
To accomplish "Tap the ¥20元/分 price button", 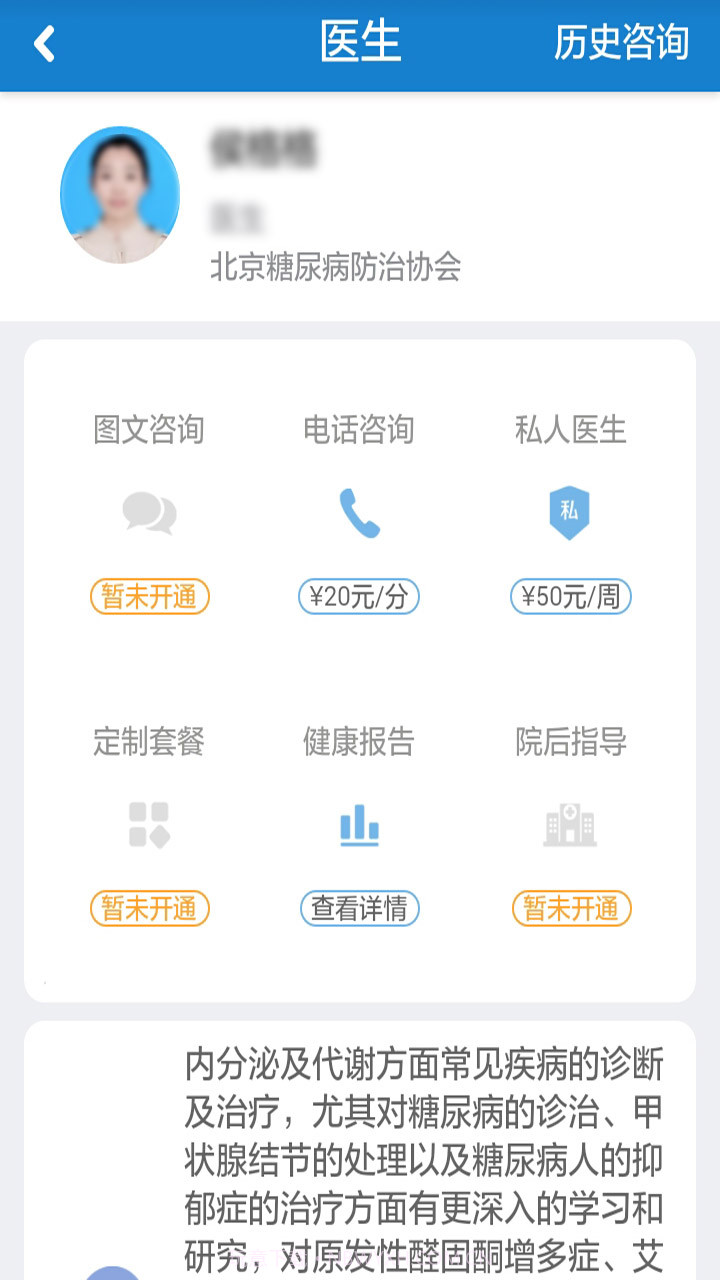I will point(359,596).
